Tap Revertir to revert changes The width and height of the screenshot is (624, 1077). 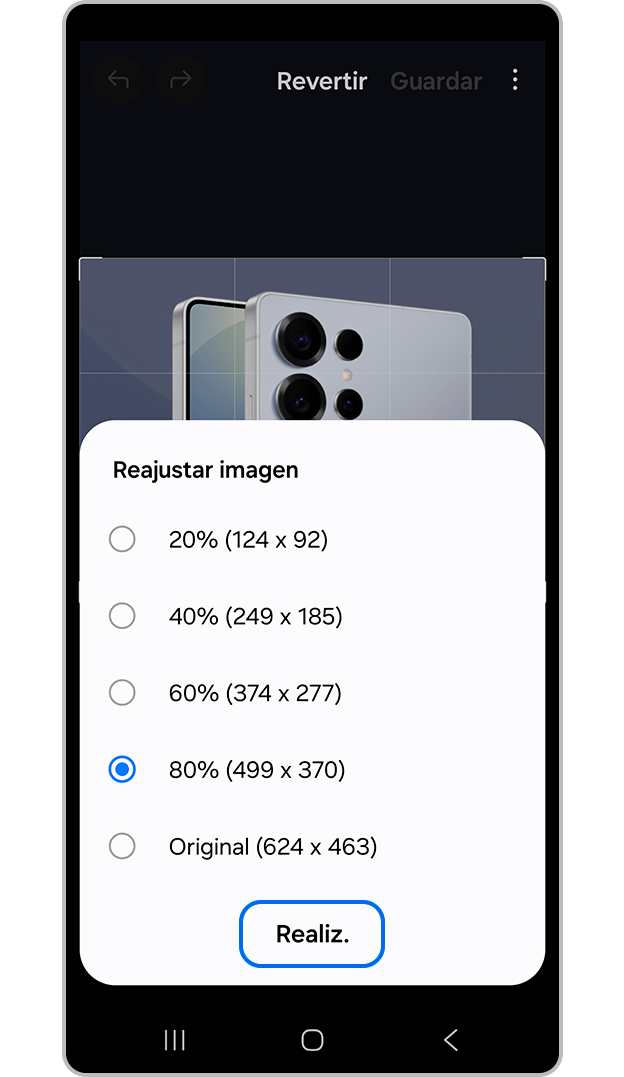(x=322, y=81)
